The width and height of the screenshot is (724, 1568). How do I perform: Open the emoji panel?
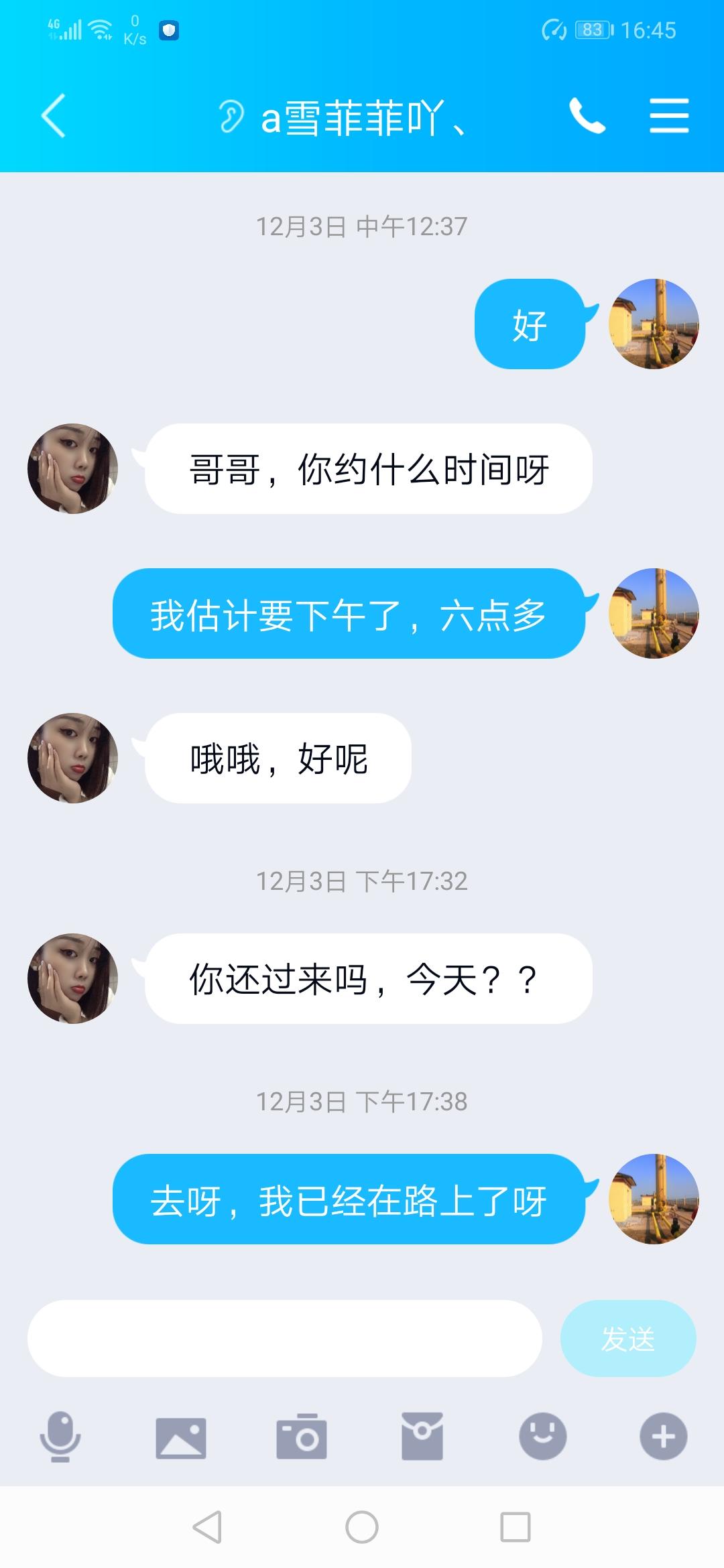coord(543,1436)
